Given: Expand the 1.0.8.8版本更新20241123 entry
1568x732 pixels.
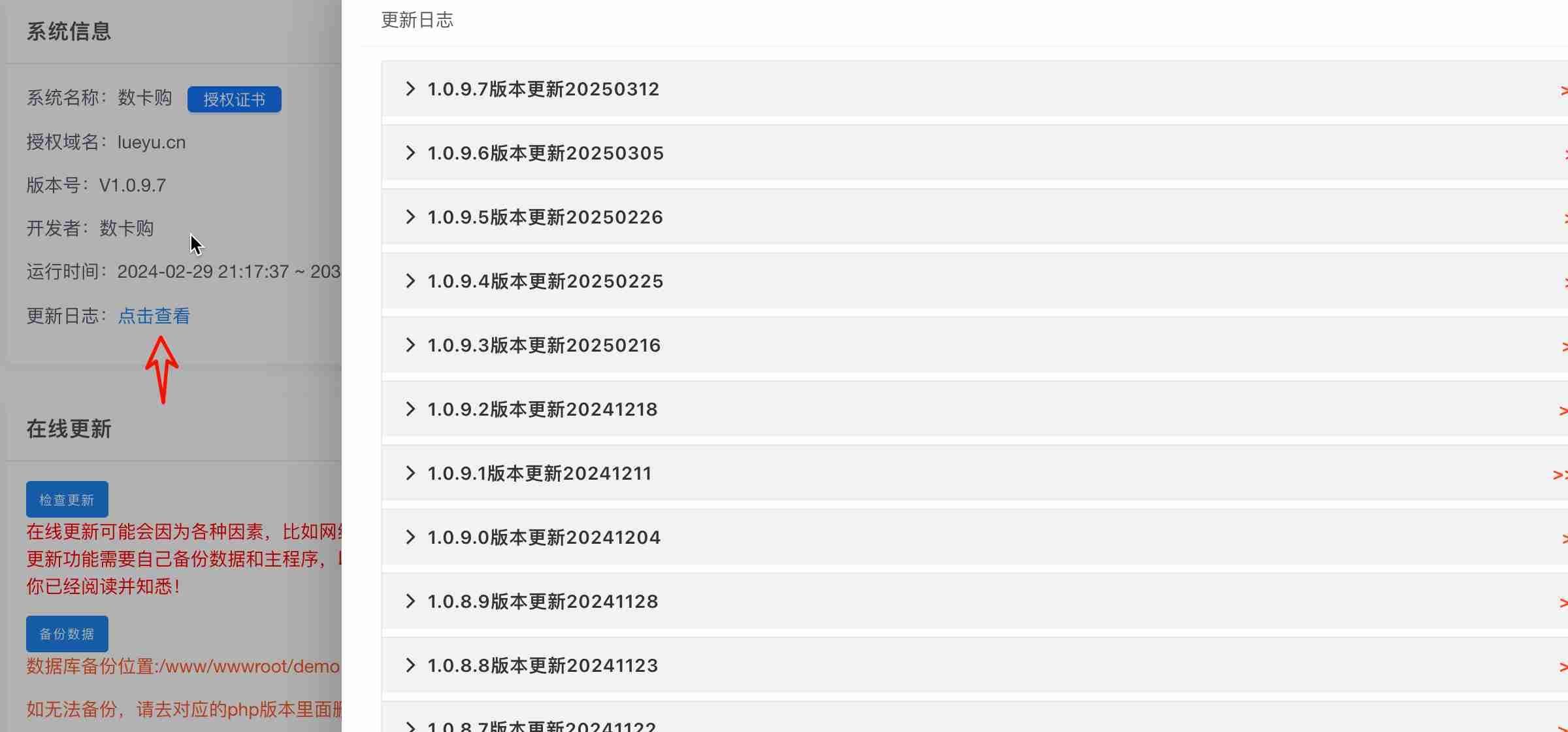Looking at the screenshot, I should click(542, 665).
